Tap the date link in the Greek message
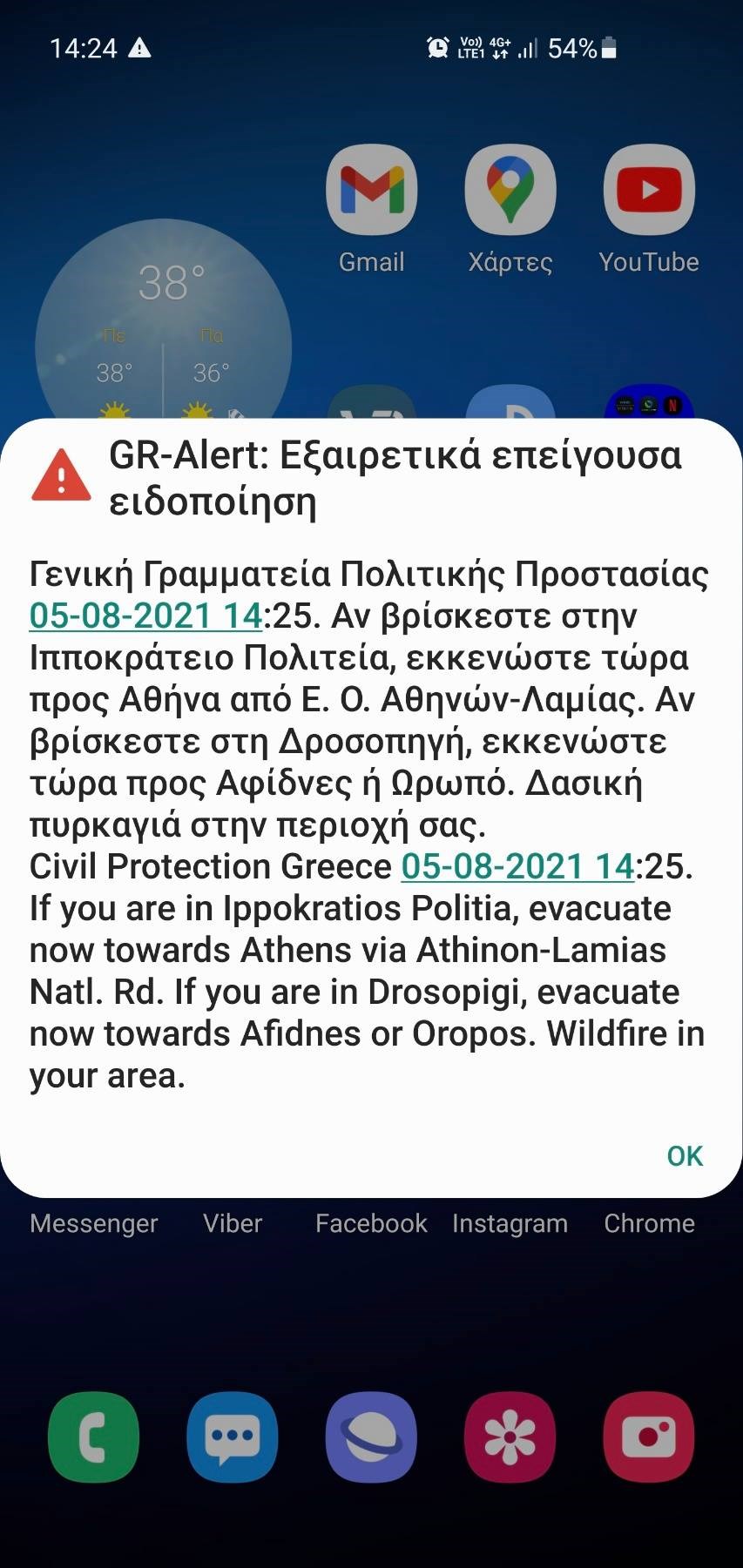 [x=145, y=616]
